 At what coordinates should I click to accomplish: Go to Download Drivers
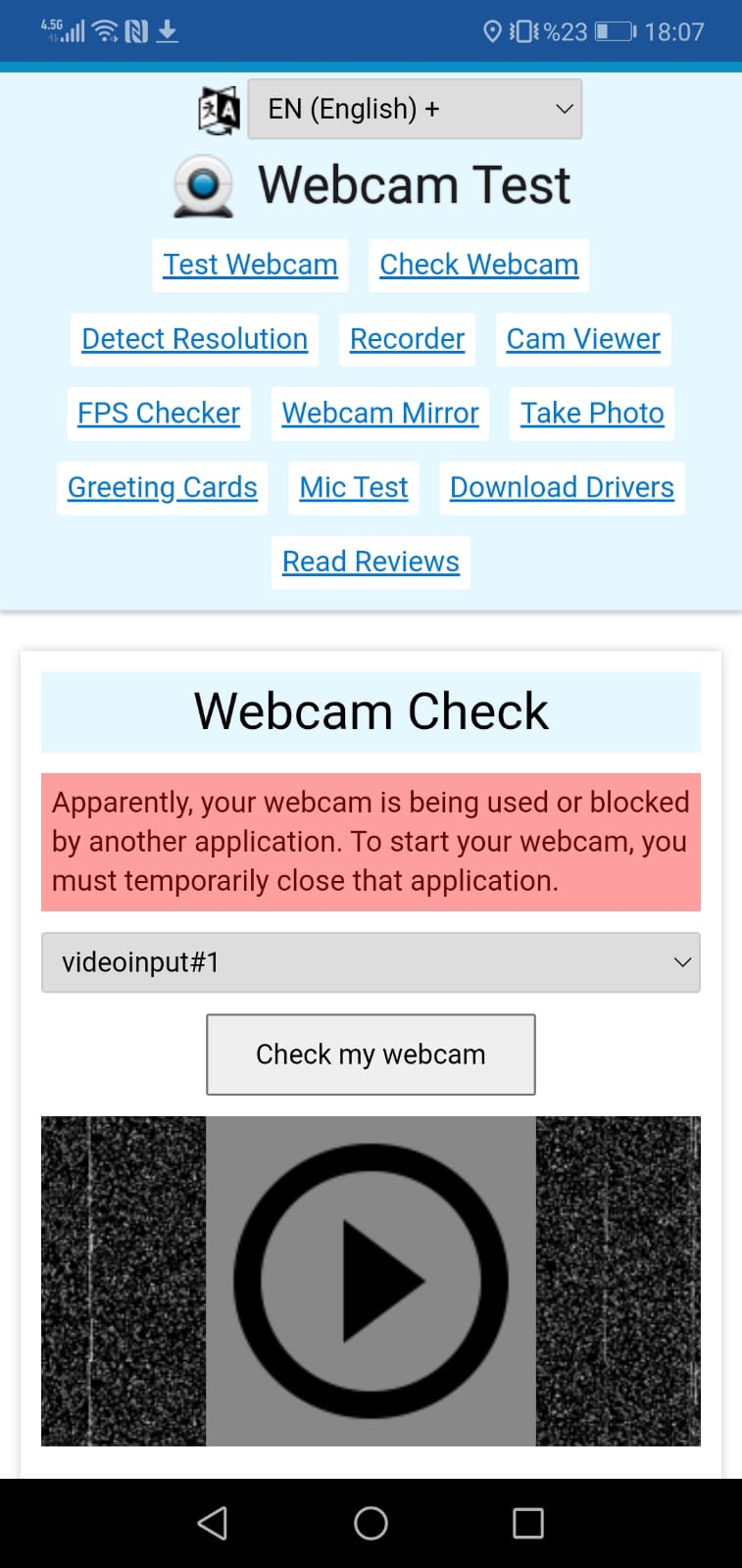562,488
